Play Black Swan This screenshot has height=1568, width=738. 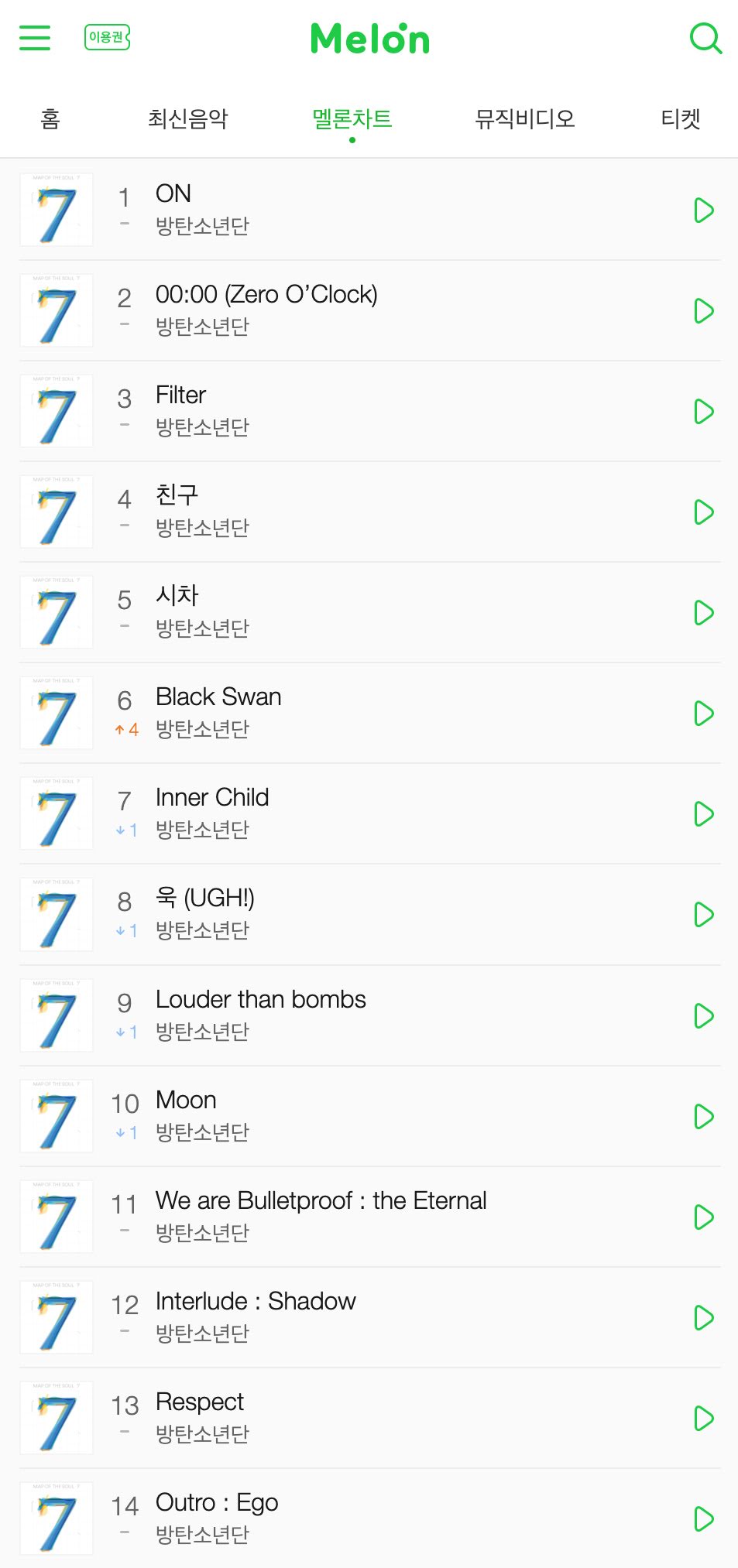(703, 714)
